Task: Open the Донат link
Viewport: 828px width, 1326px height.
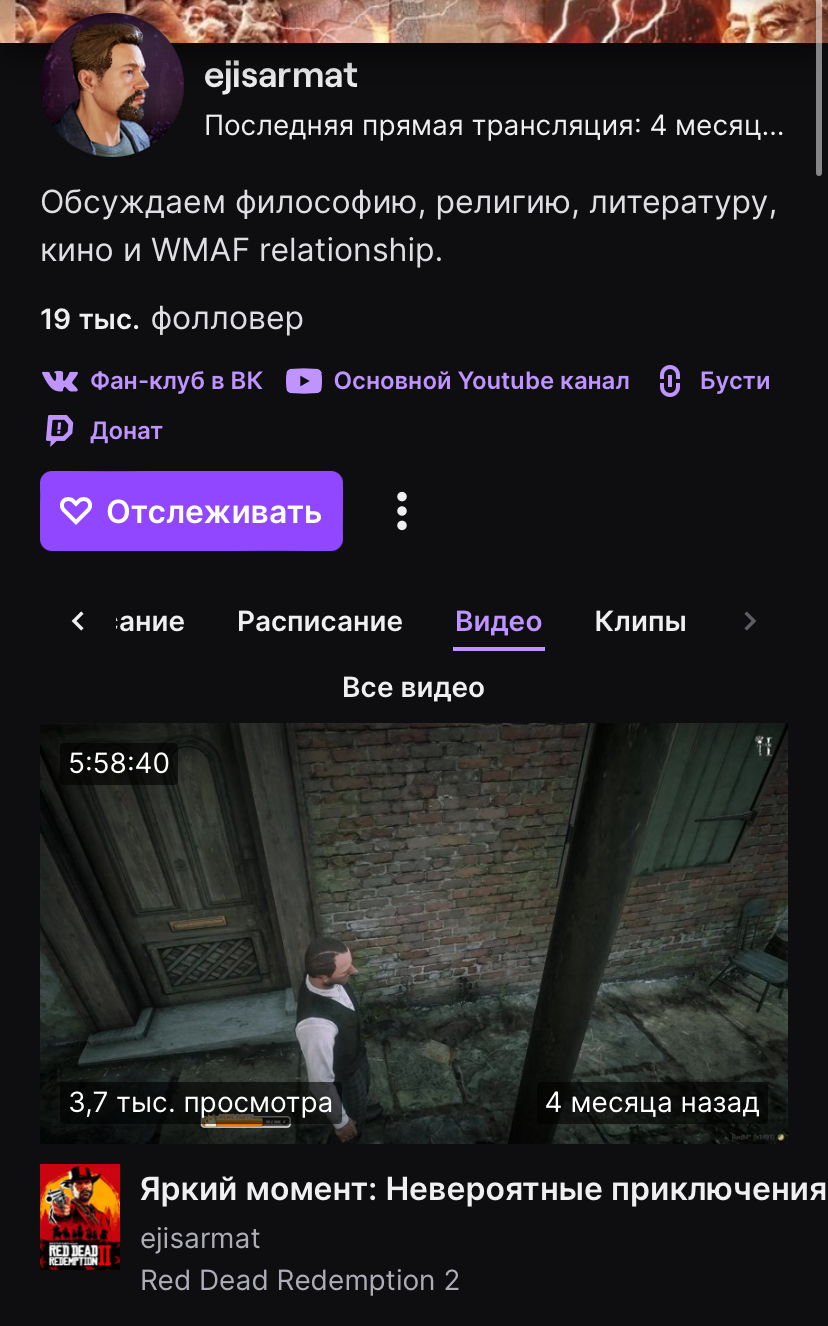Action: click(103, 431)
